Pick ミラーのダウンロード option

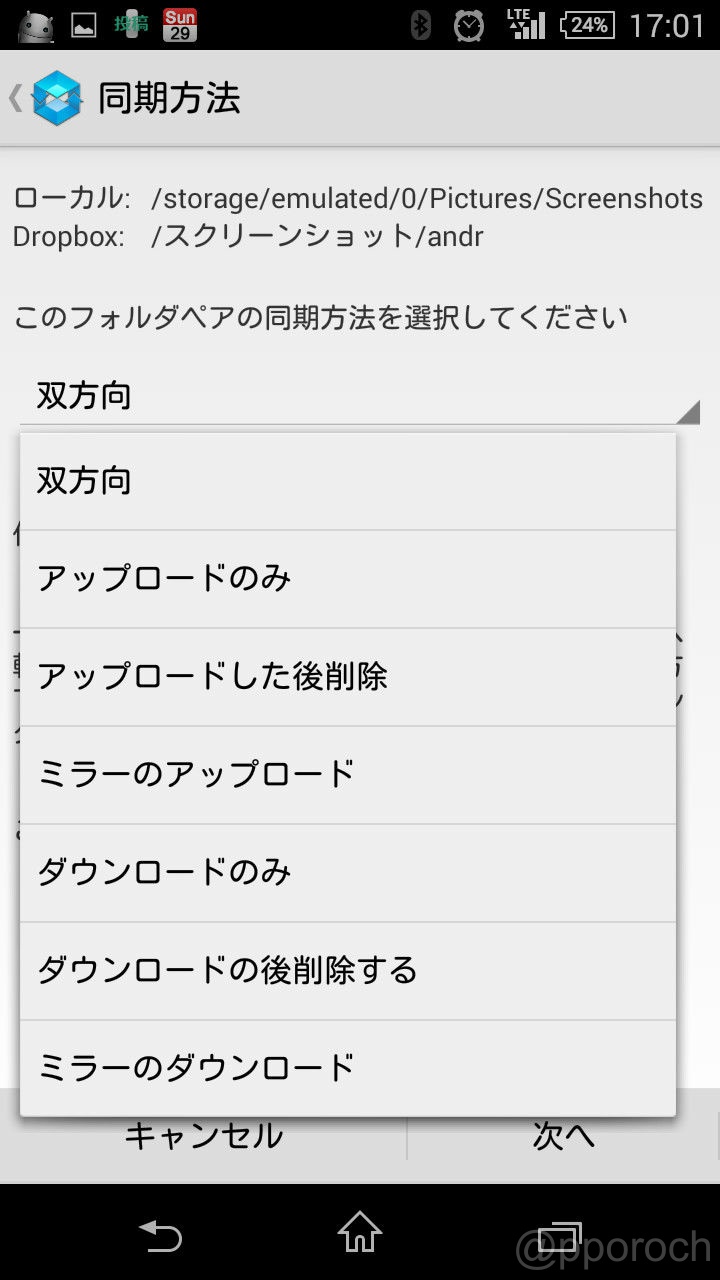point(348,1068)
